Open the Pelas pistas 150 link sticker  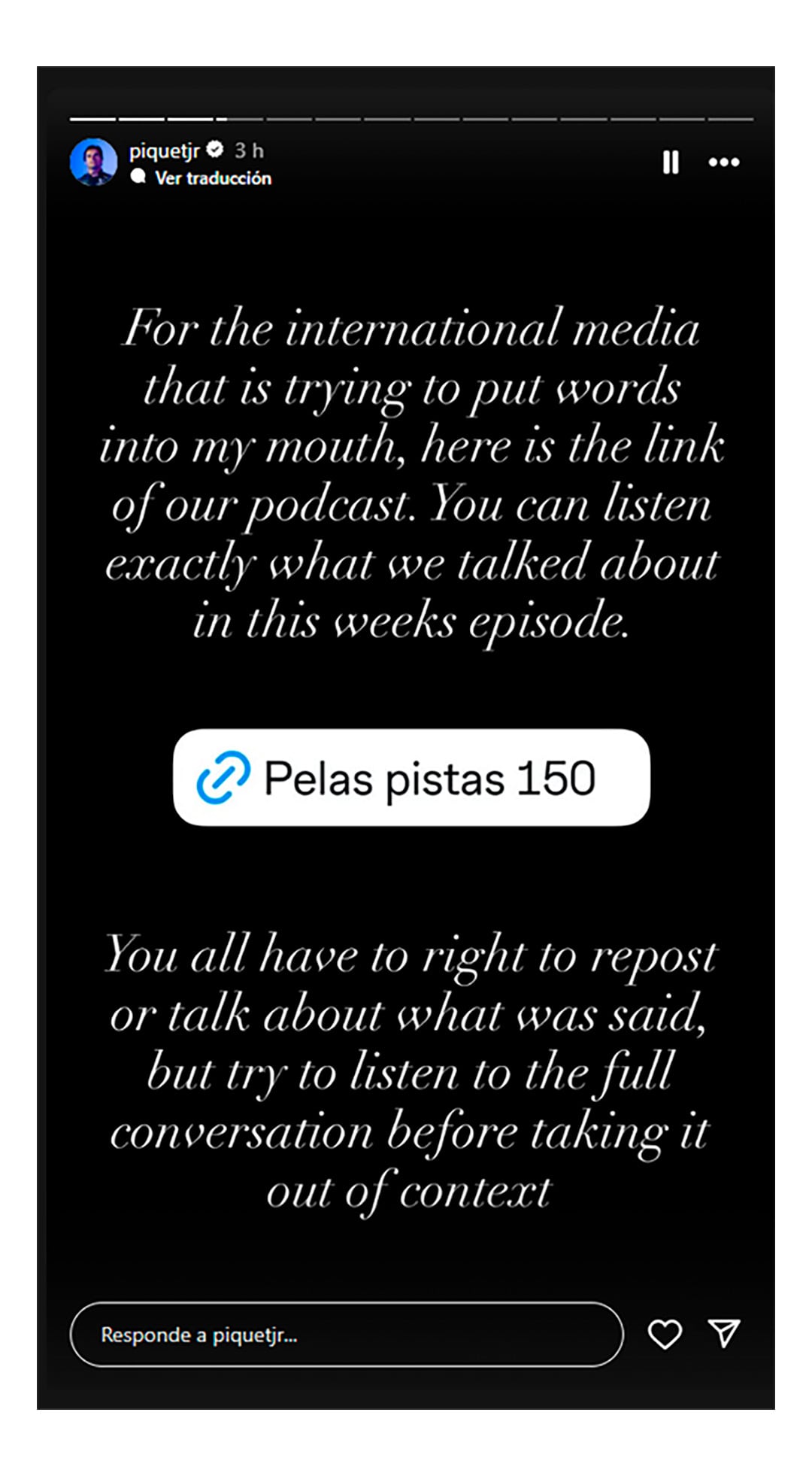click(x=411, y=777)
